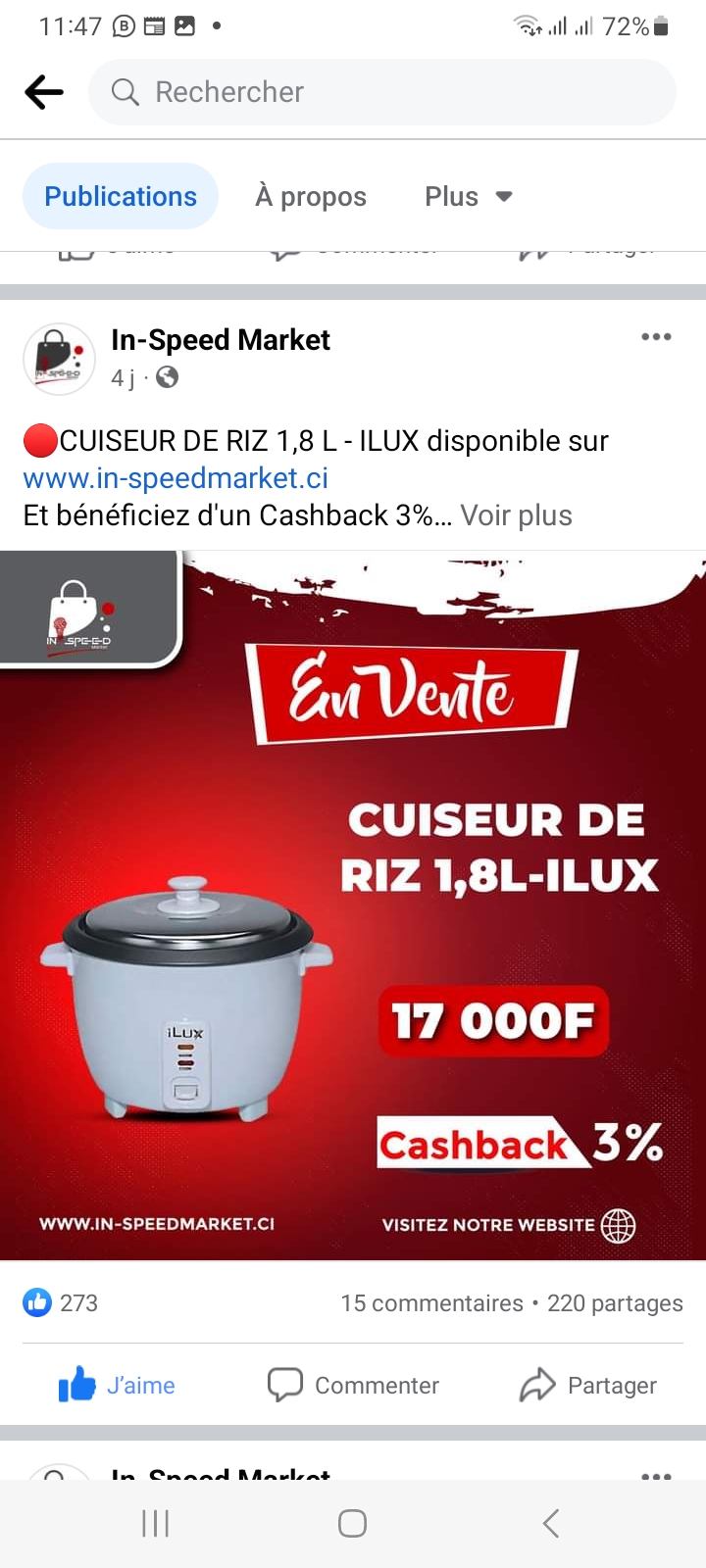Open post options for the rice cooker post
The height and width of the screenshot is (1568, 706).
(656, 337)
